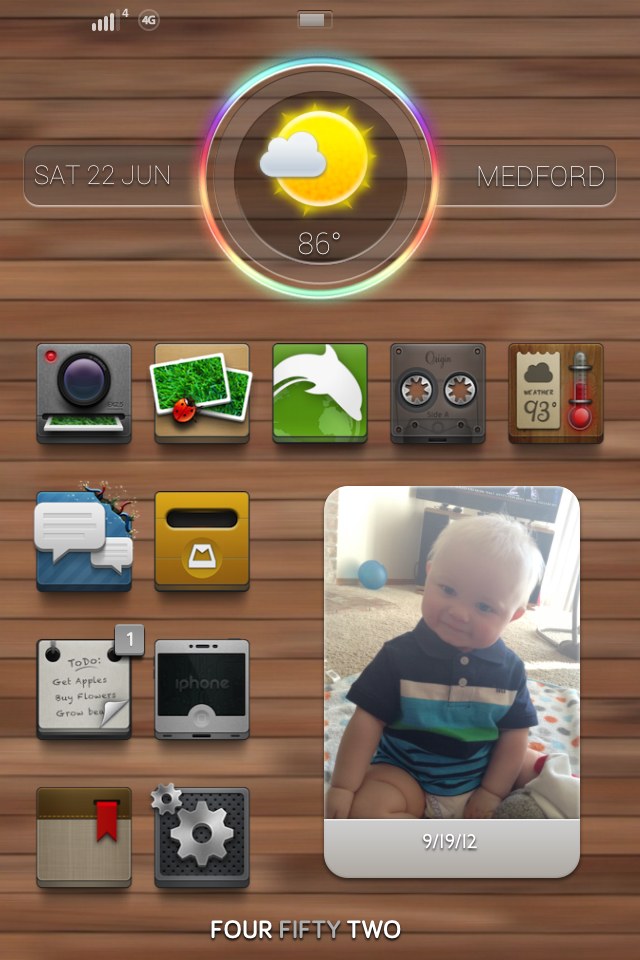Open the weather app showing 93°
640x960 pixels.
pyautogui.click(x=555, y=393)
